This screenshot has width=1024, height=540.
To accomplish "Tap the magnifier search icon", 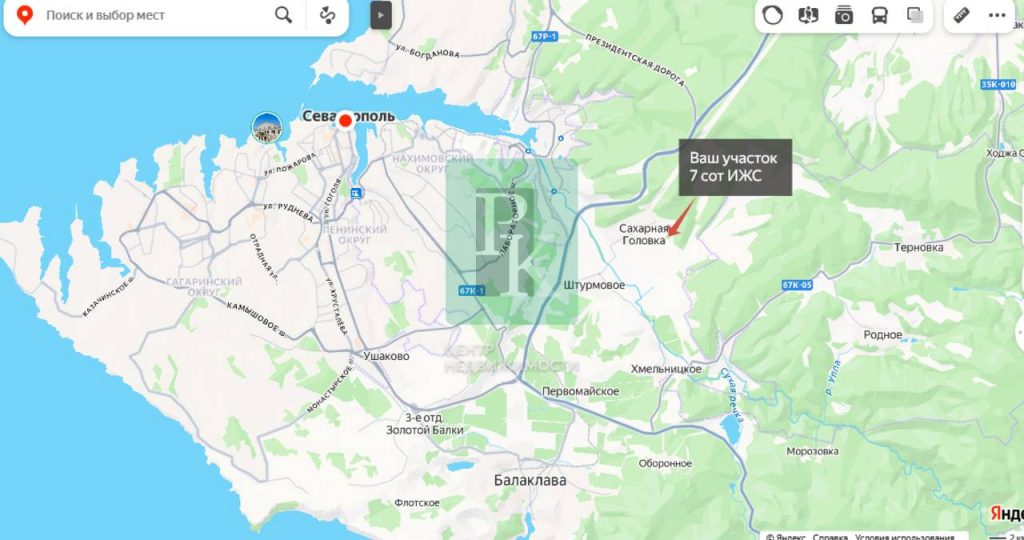I will [x=284, y=16].
